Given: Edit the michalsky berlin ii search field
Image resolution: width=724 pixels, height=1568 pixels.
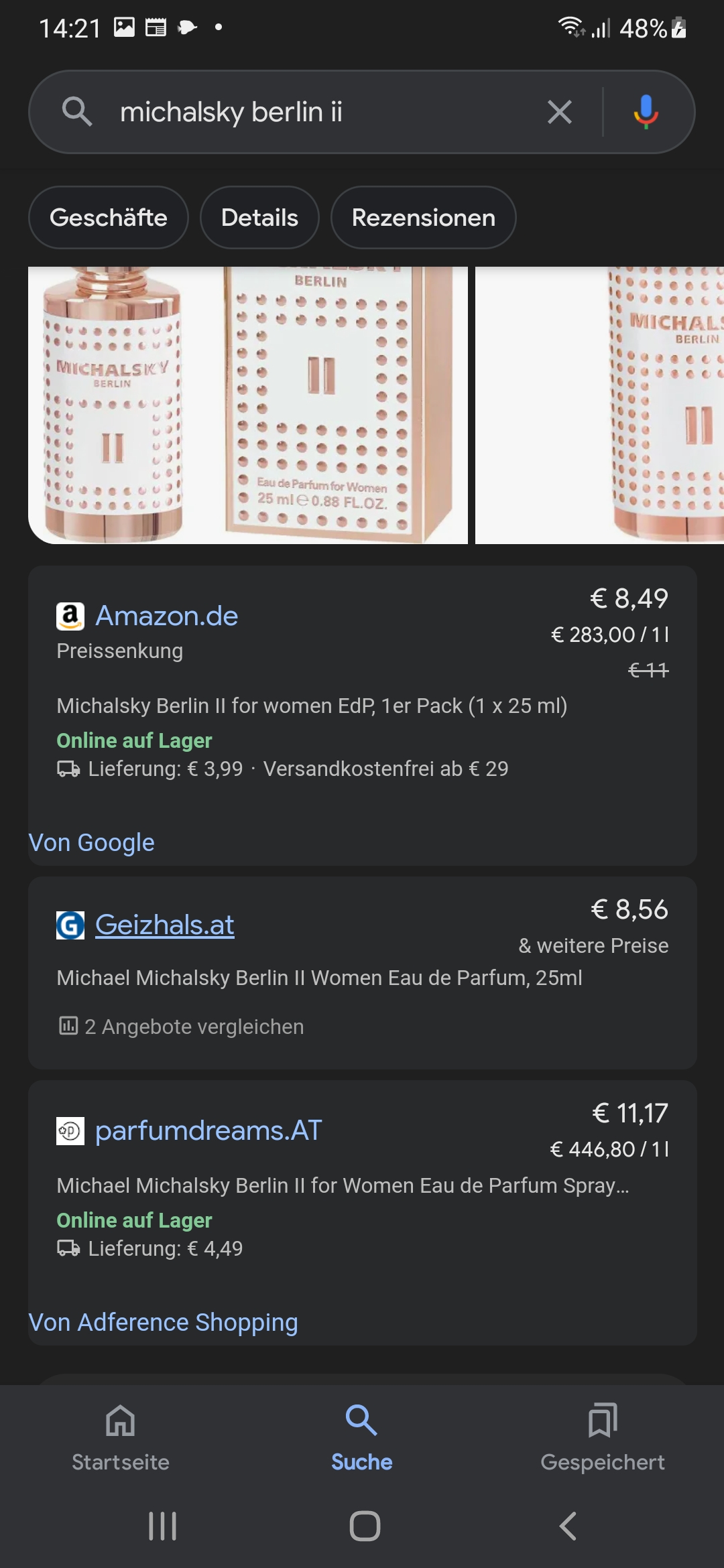Looking at the screenshot, I should (315, 112).
